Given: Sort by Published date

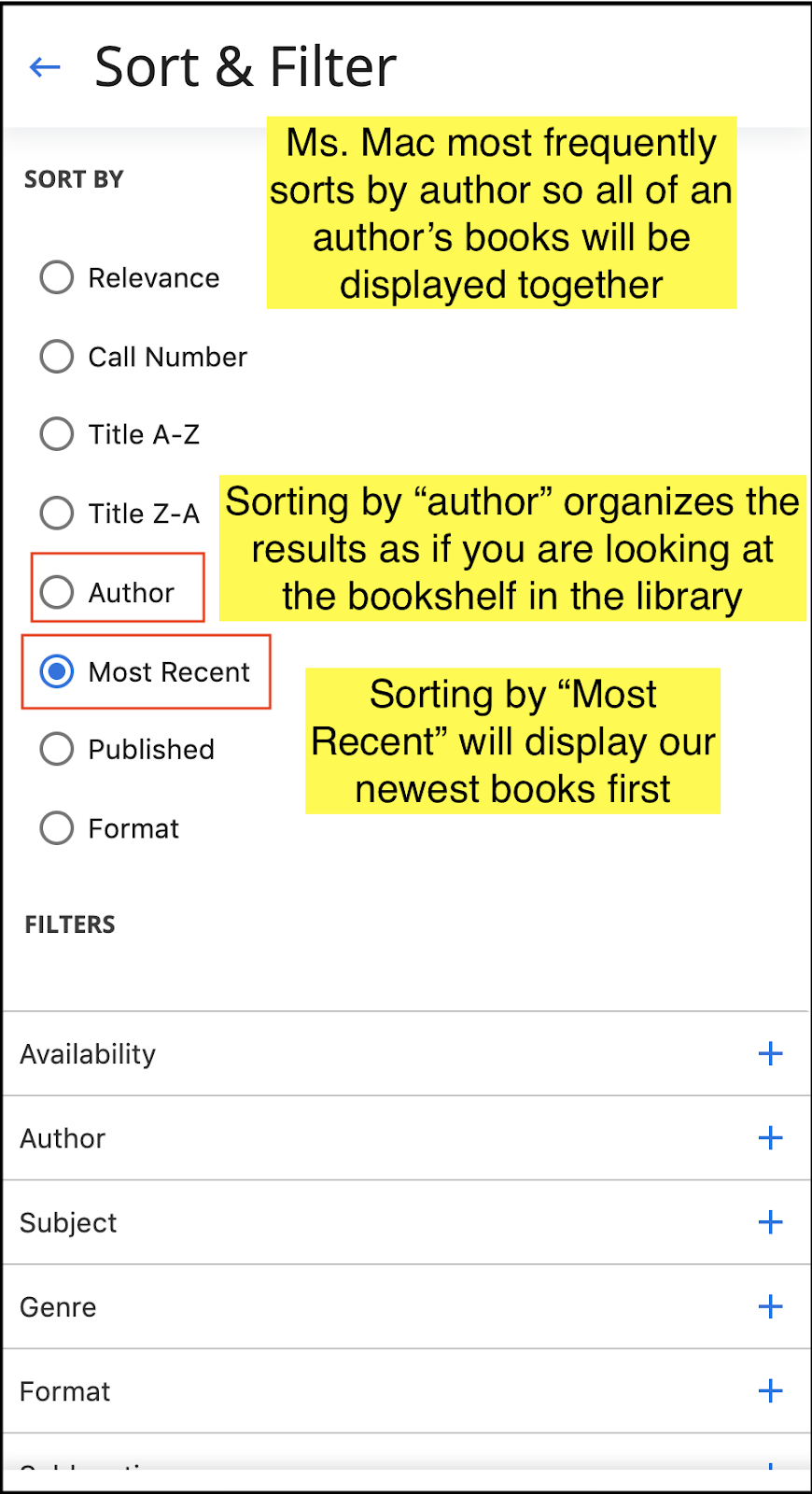Looking at the screenshot, I should (57, 749).
